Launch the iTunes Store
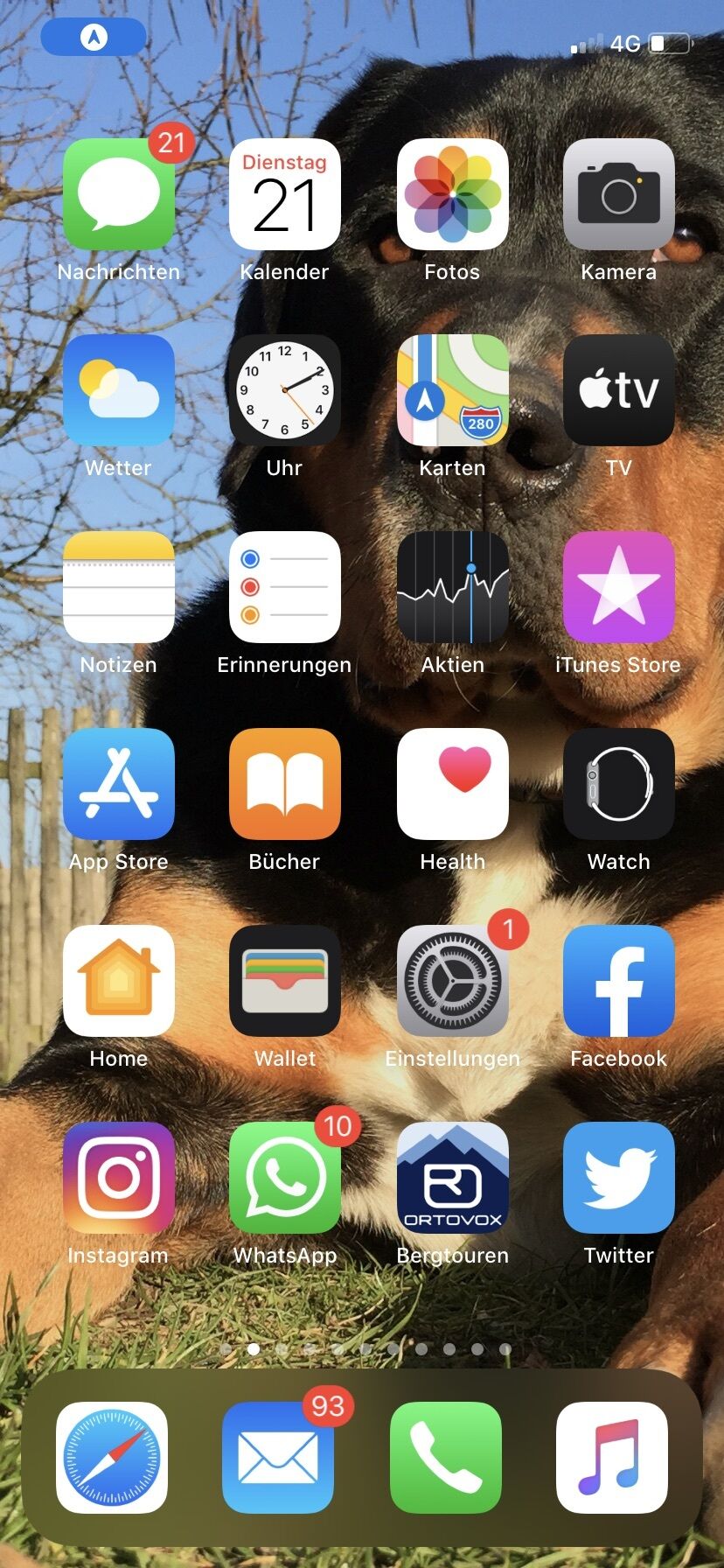The width and height of the screenshot is (724, 1568). tap(618, 587)
